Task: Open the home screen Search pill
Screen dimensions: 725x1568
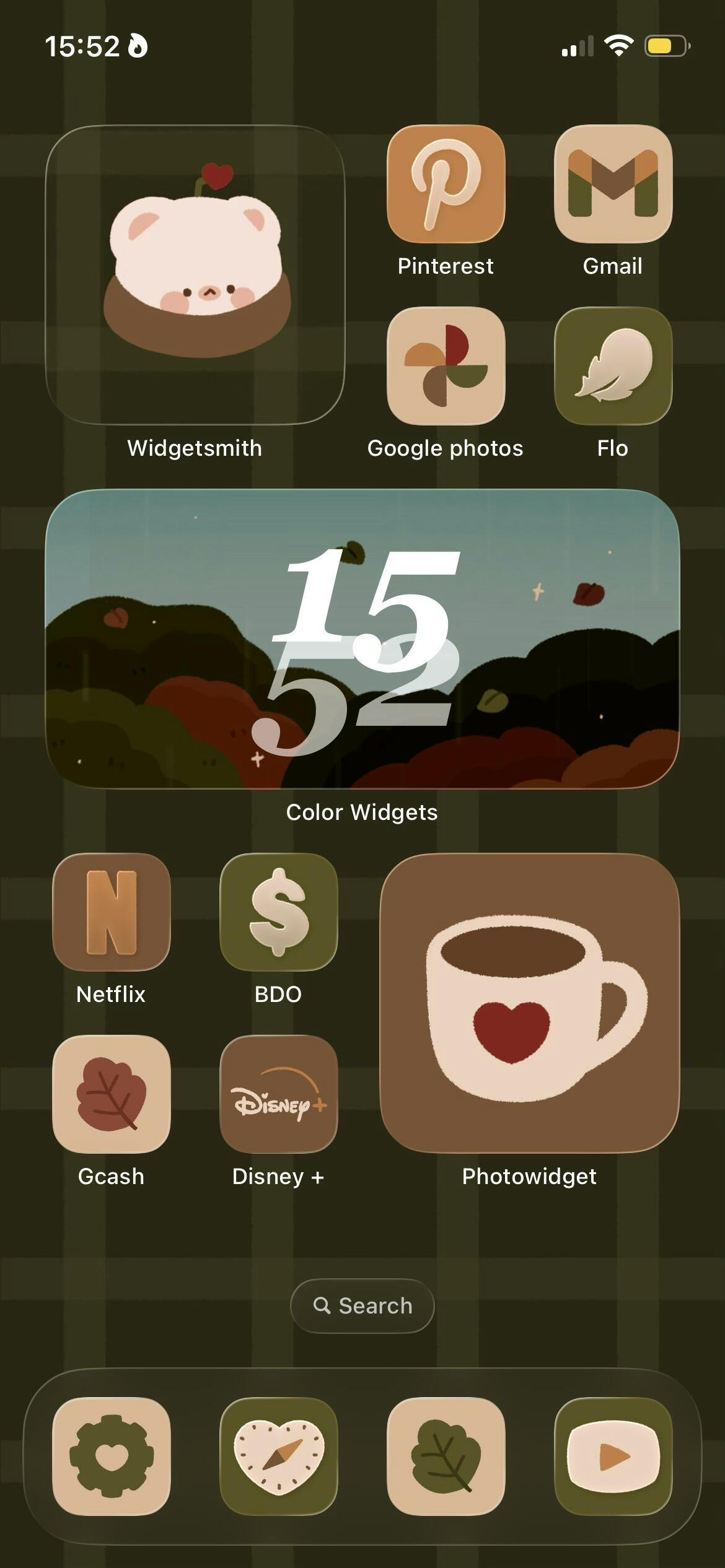Action: click(x=362, y=1305)
